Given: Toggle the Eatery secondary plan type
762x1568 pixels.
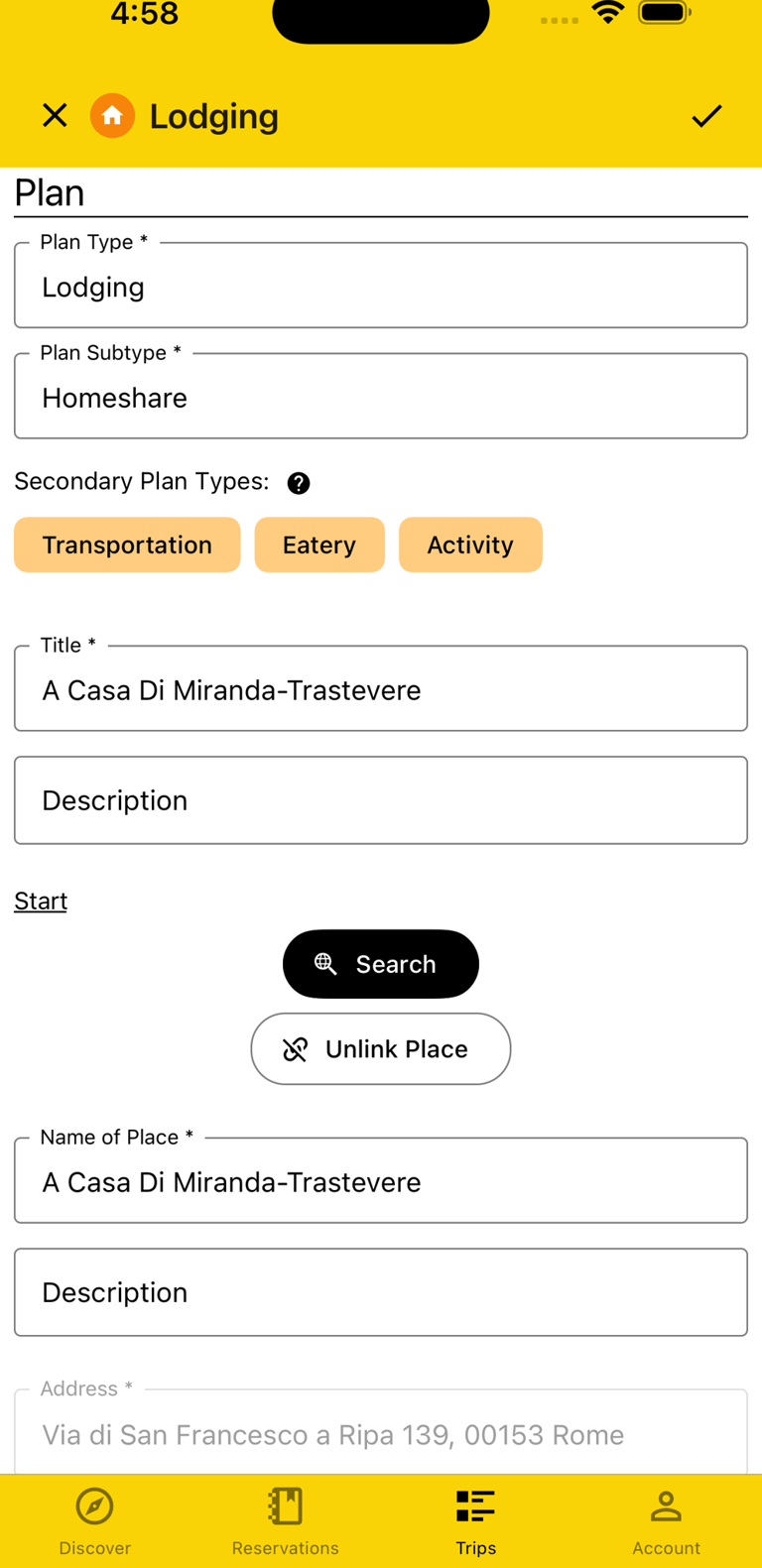Looking at the screenshot, I should tap(318, 544).
